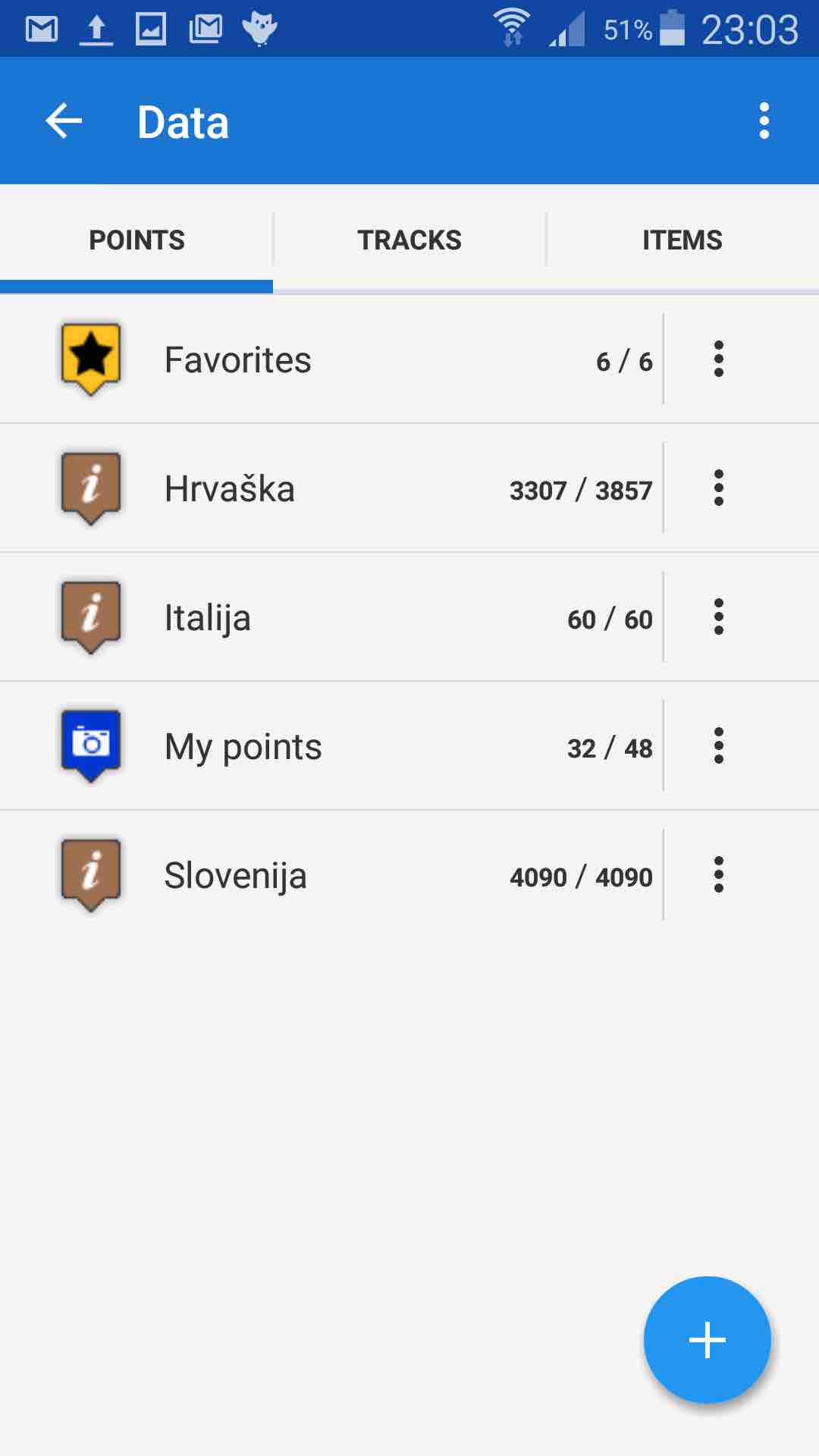This screenshot has height=1456, width=819.
Task: Show more options for Italija
Action: (718, 617)
